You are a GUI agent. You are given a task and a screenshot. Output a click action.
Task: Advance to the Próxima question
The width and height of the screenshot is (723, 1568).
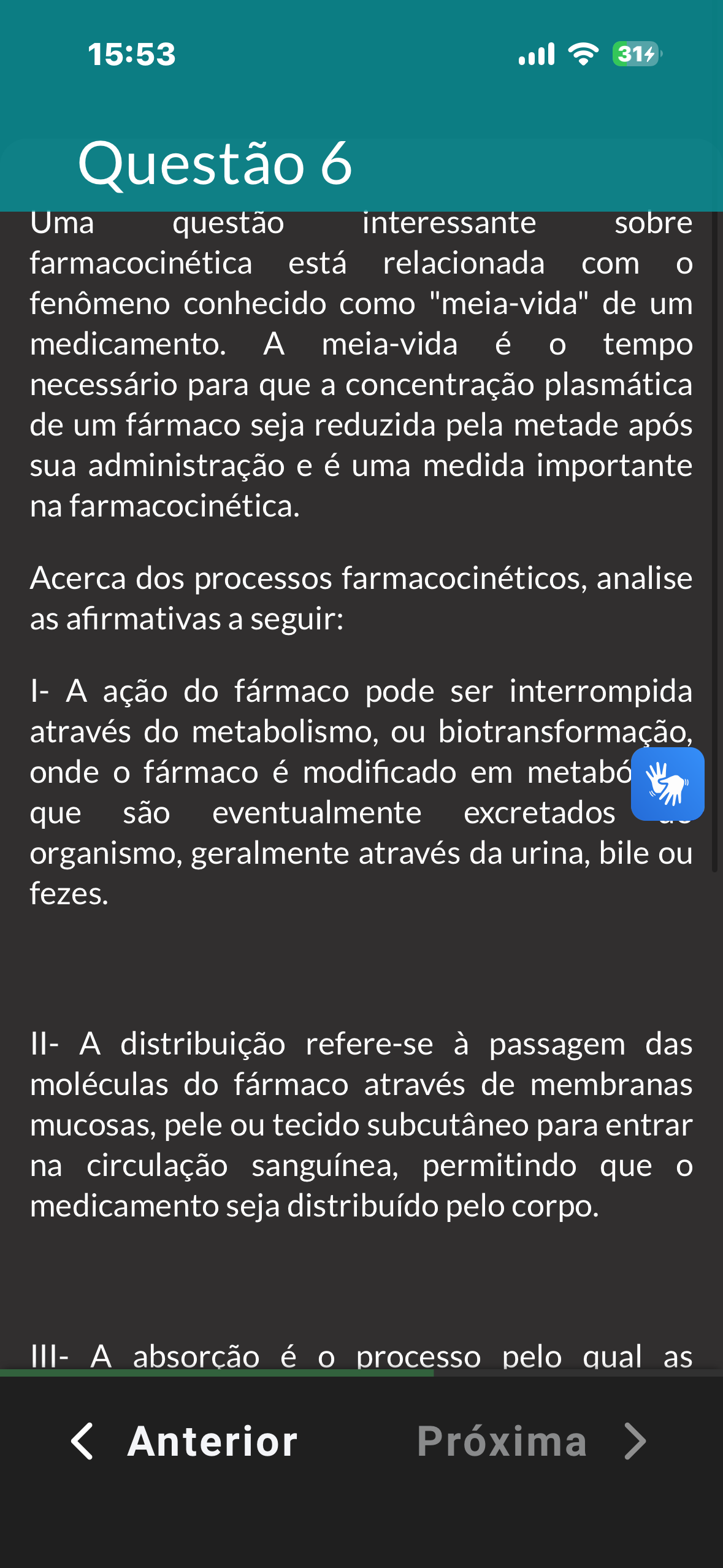click(532, 1441)
